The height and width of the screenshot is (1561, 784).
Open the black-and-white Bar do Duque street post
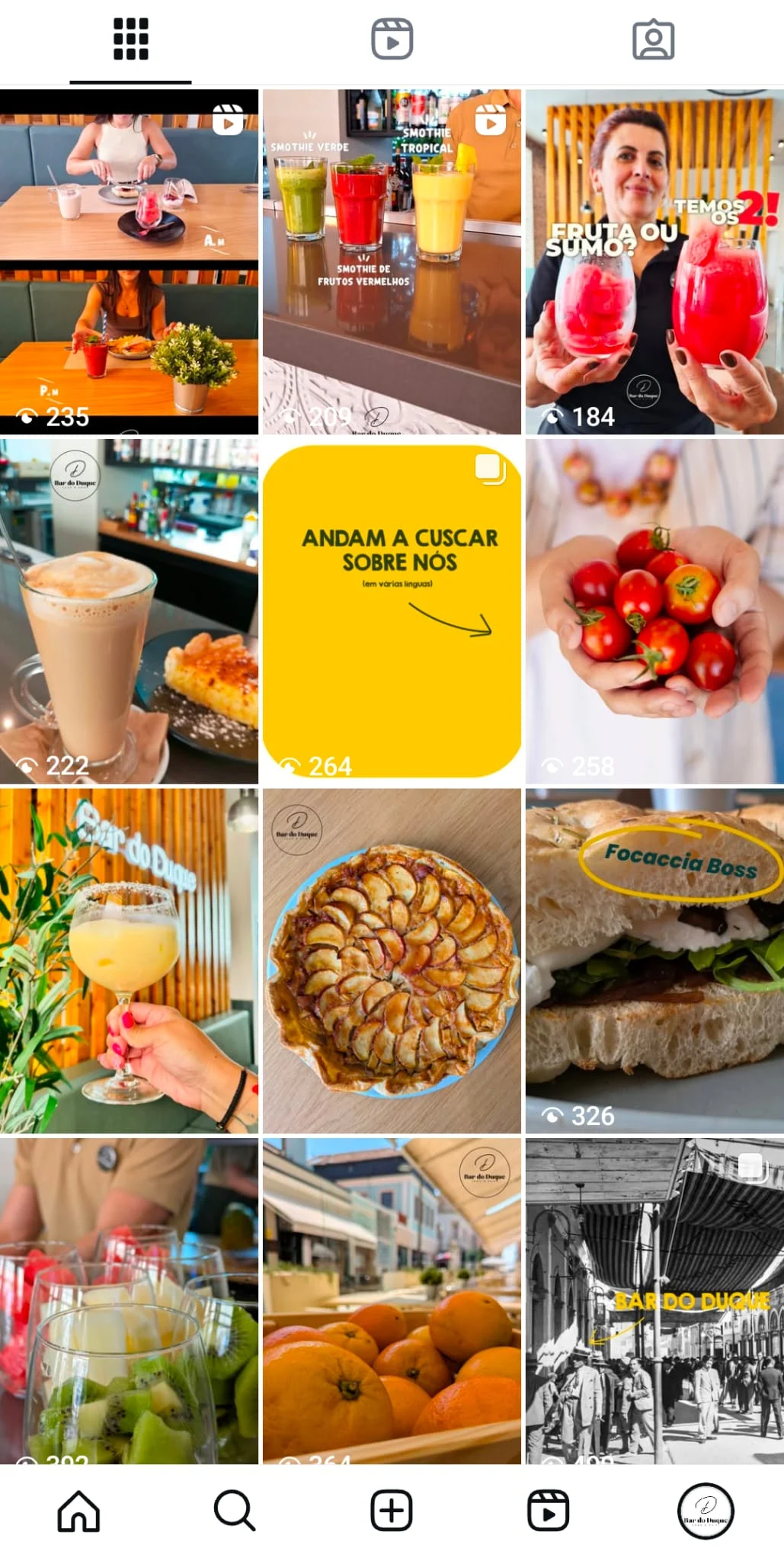pos(654,1300)
